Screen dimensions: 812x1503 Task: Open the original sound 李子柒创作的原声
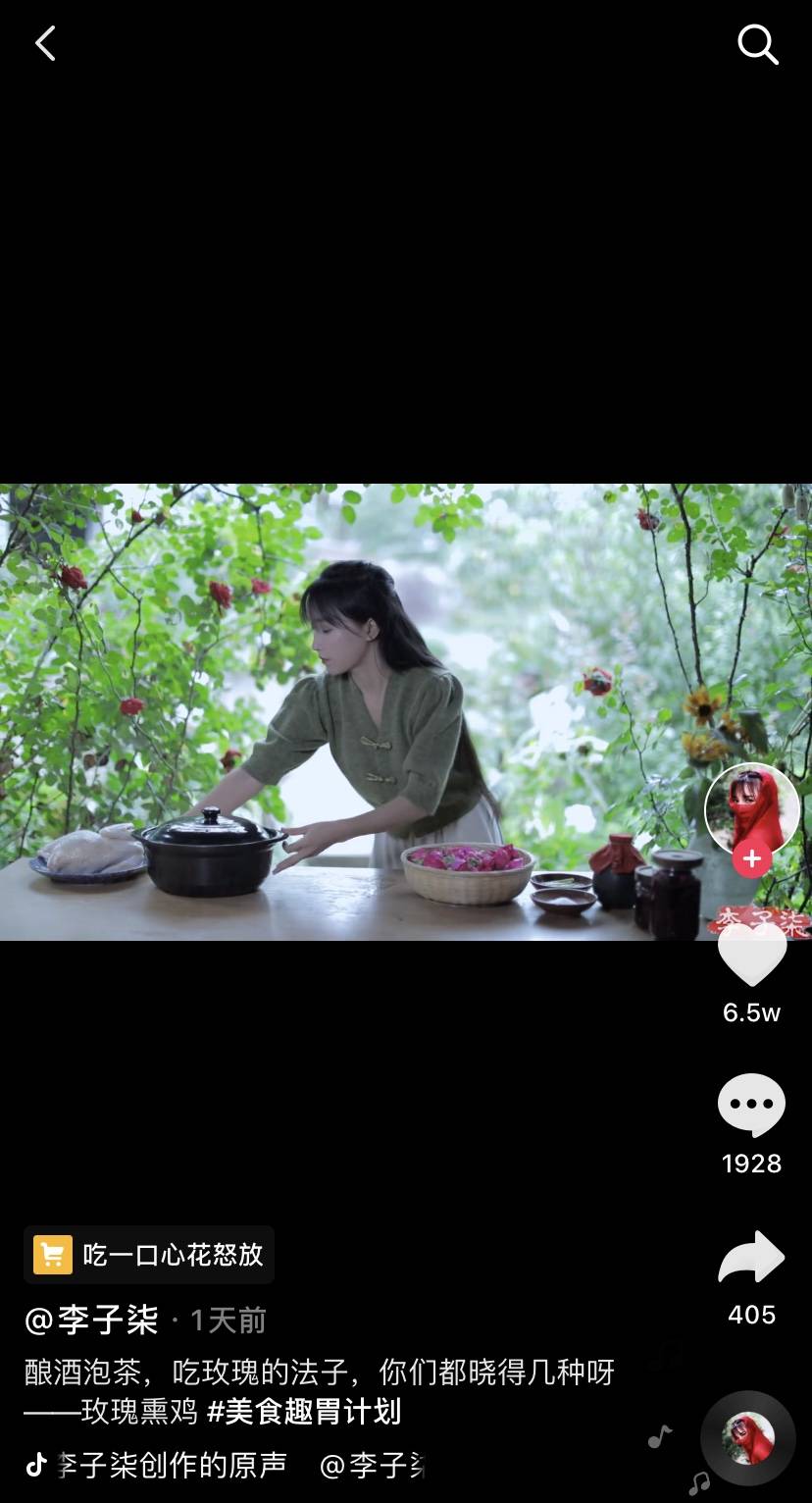172,1466
